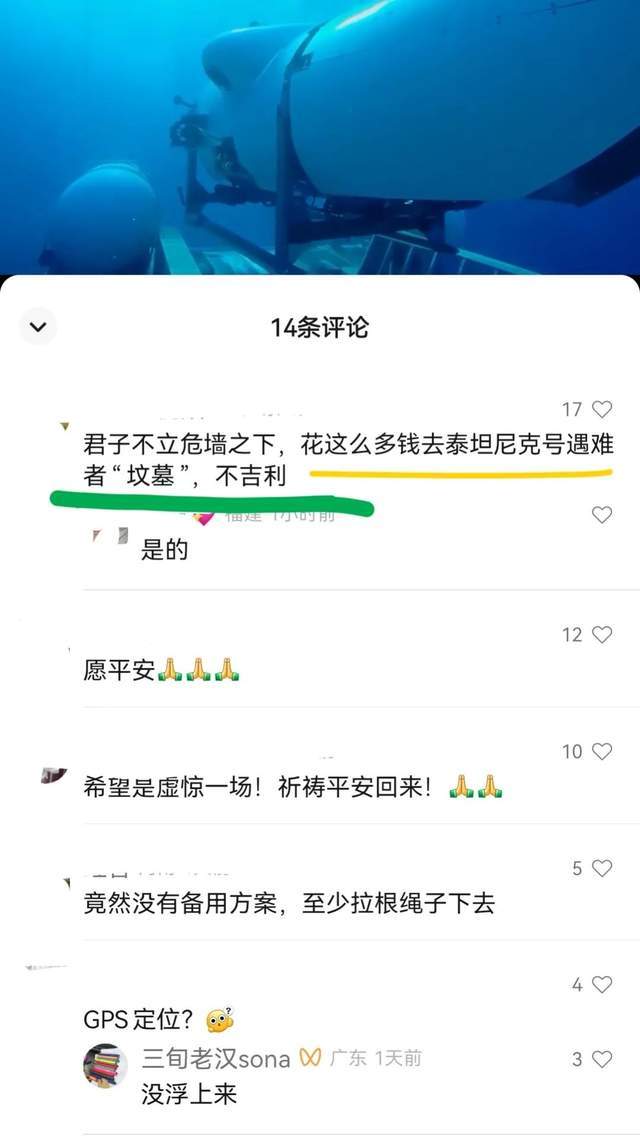Like the reply saying 是的
The height and width of the screenshot is (1136, 640).
click(x=602, y=515)
